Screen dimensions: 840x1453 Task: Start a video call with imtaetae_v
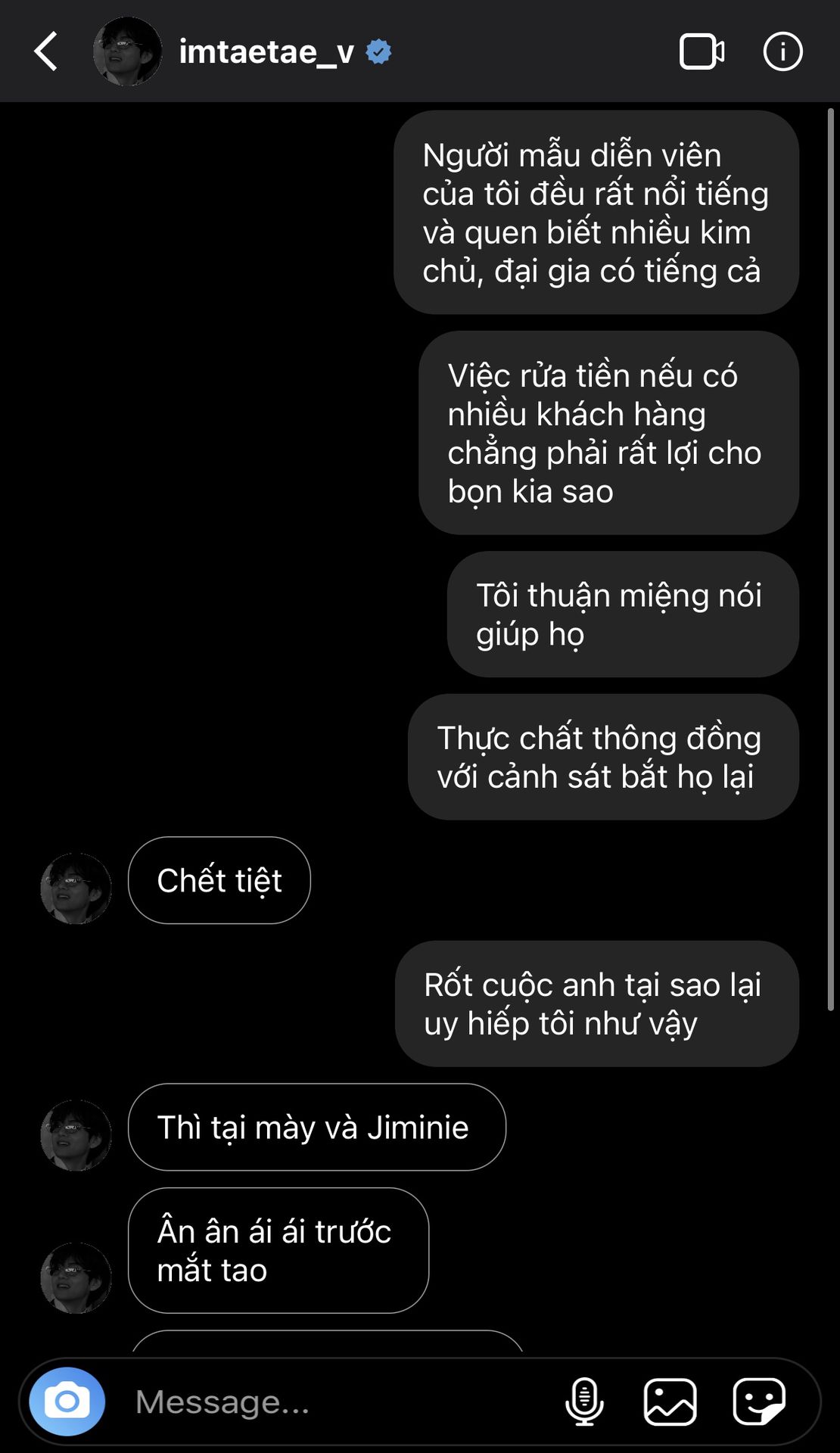tap(702, 51)
